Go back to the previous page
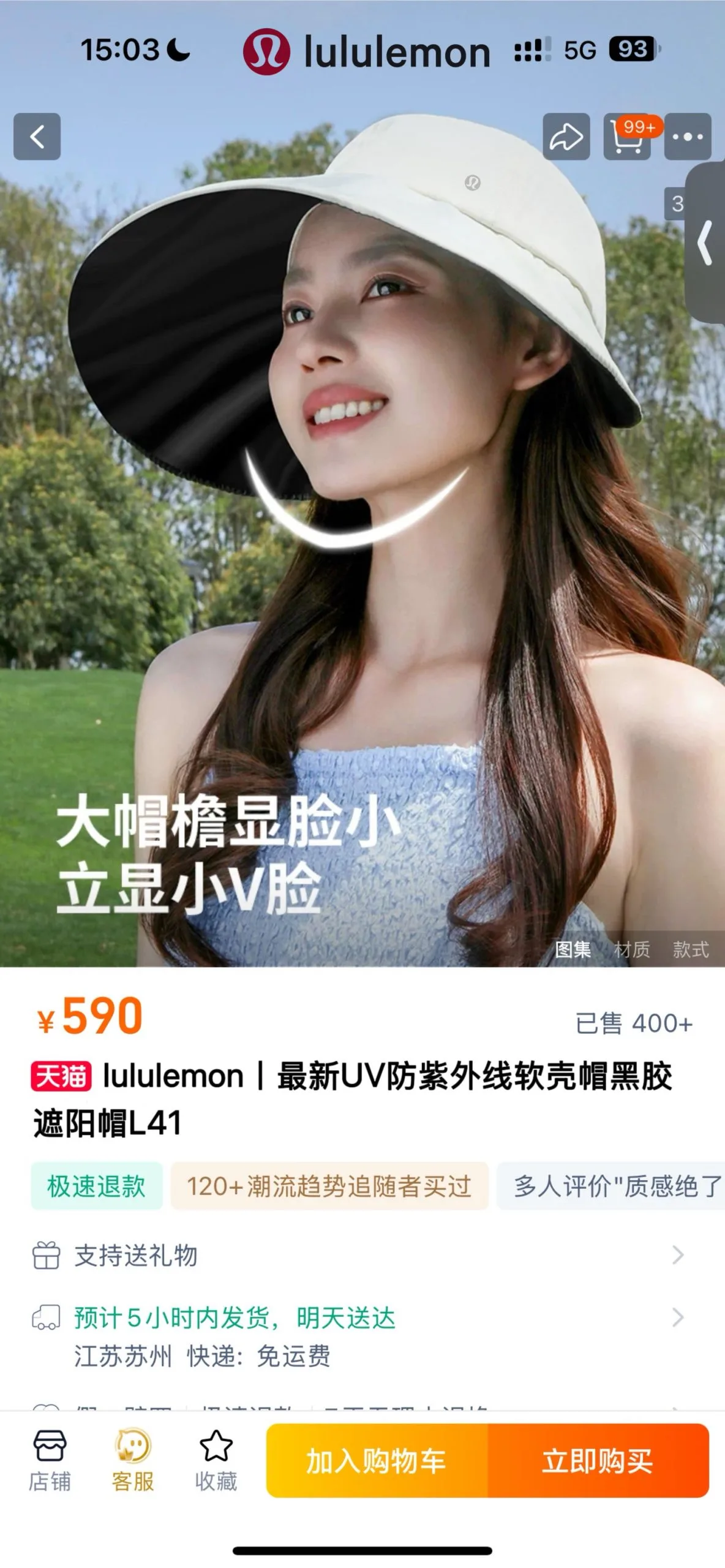 (x=37, y=137)
